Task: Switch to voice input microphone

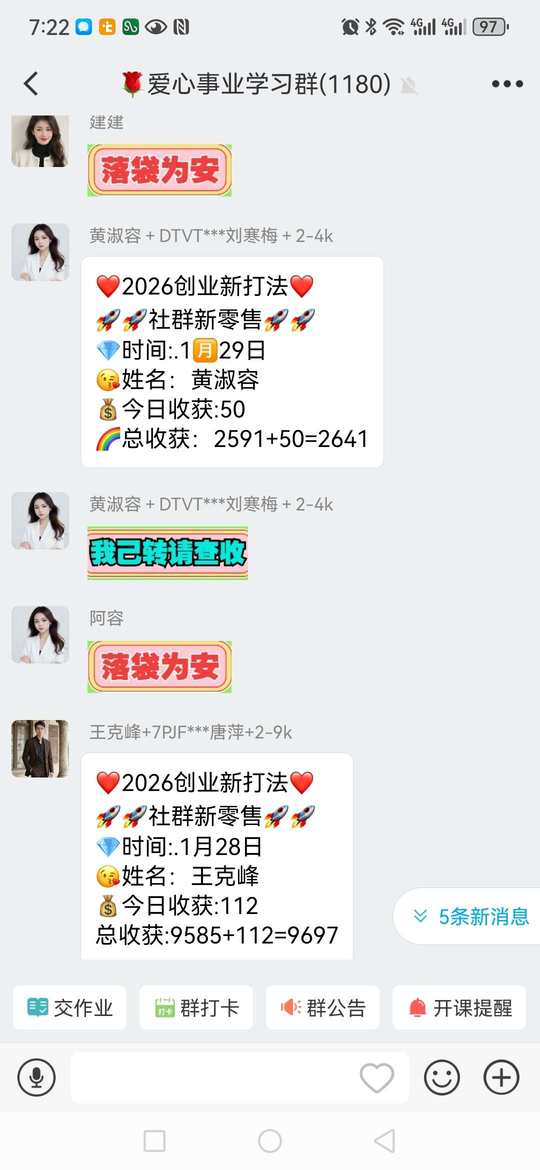Action: 36,1077
